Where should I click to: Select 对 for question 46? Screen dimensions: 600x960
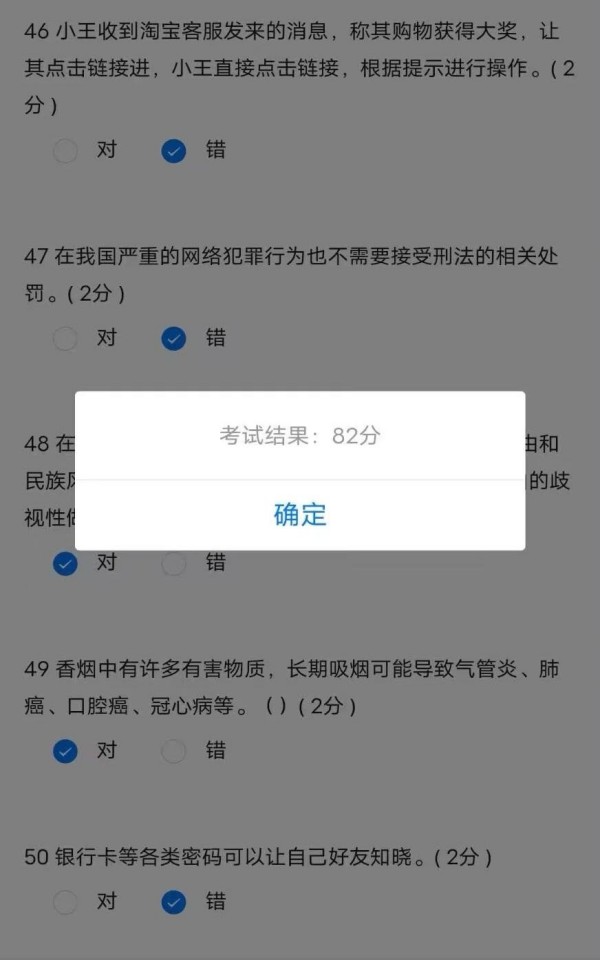point(66,151)
